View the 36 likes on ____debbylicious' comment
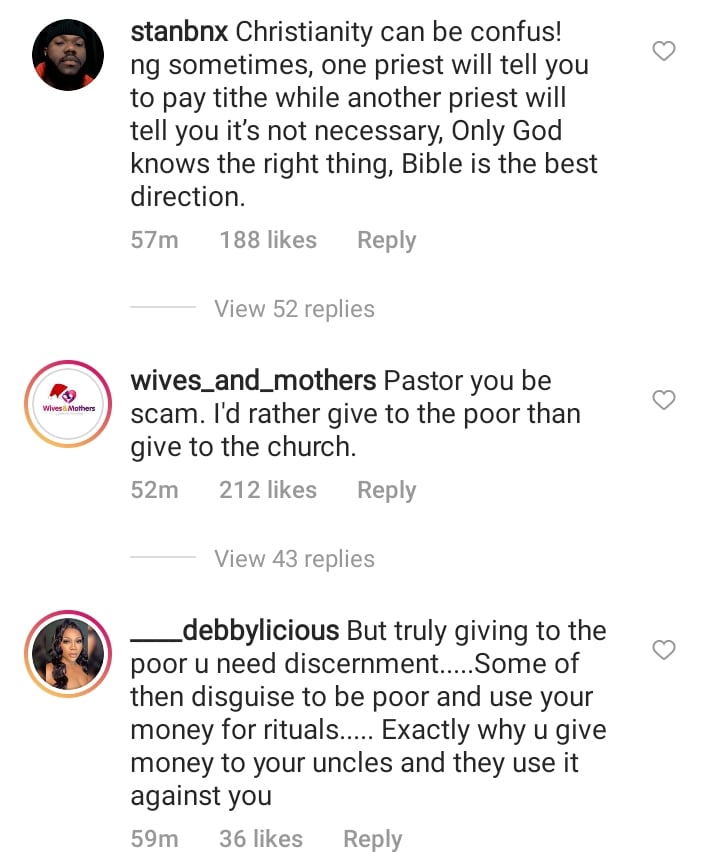 point(260,839)
